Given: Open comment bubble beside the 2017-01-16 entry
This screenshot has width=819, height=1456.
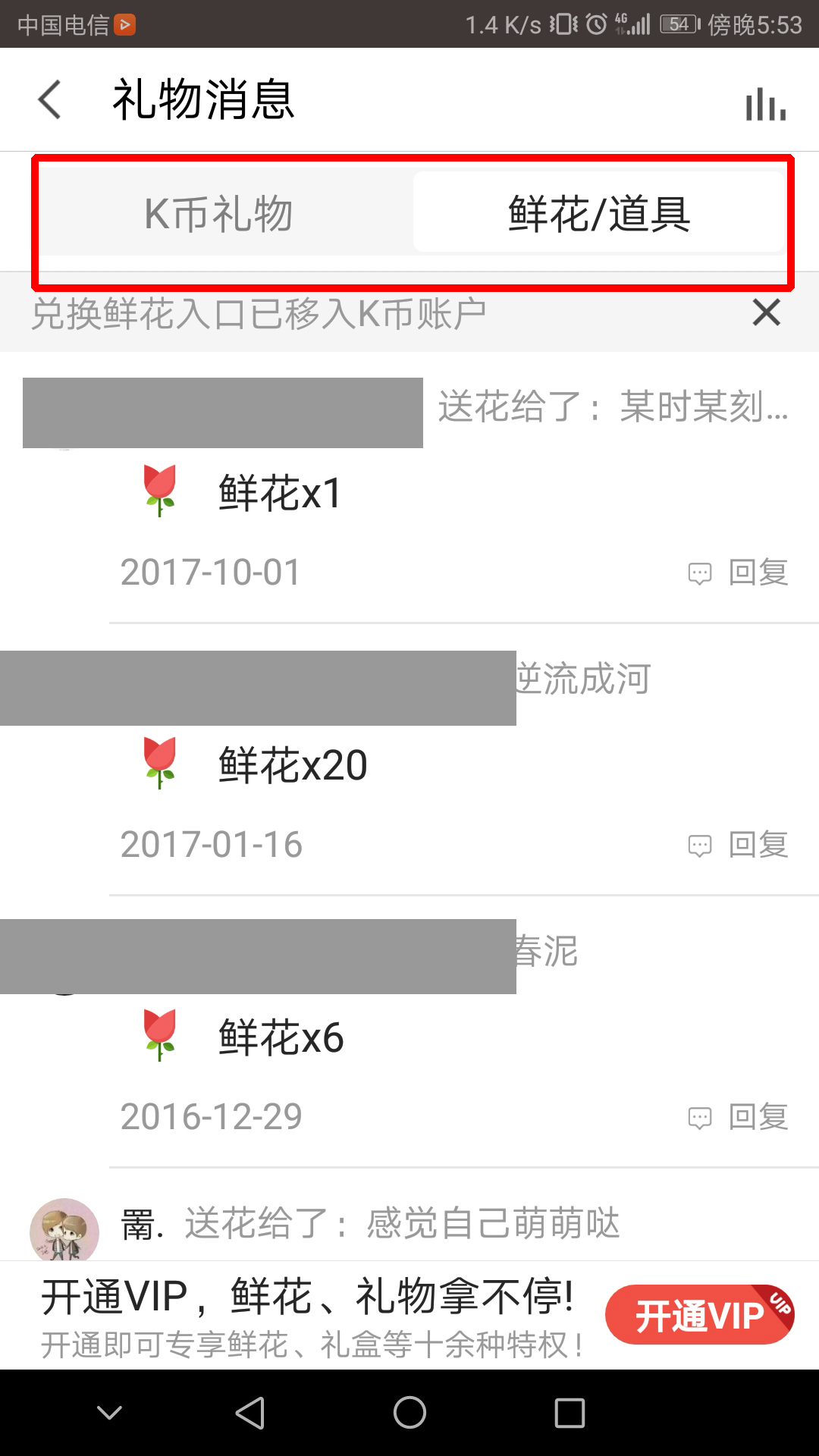Looking at the screenshot, I should pos(699,844).
